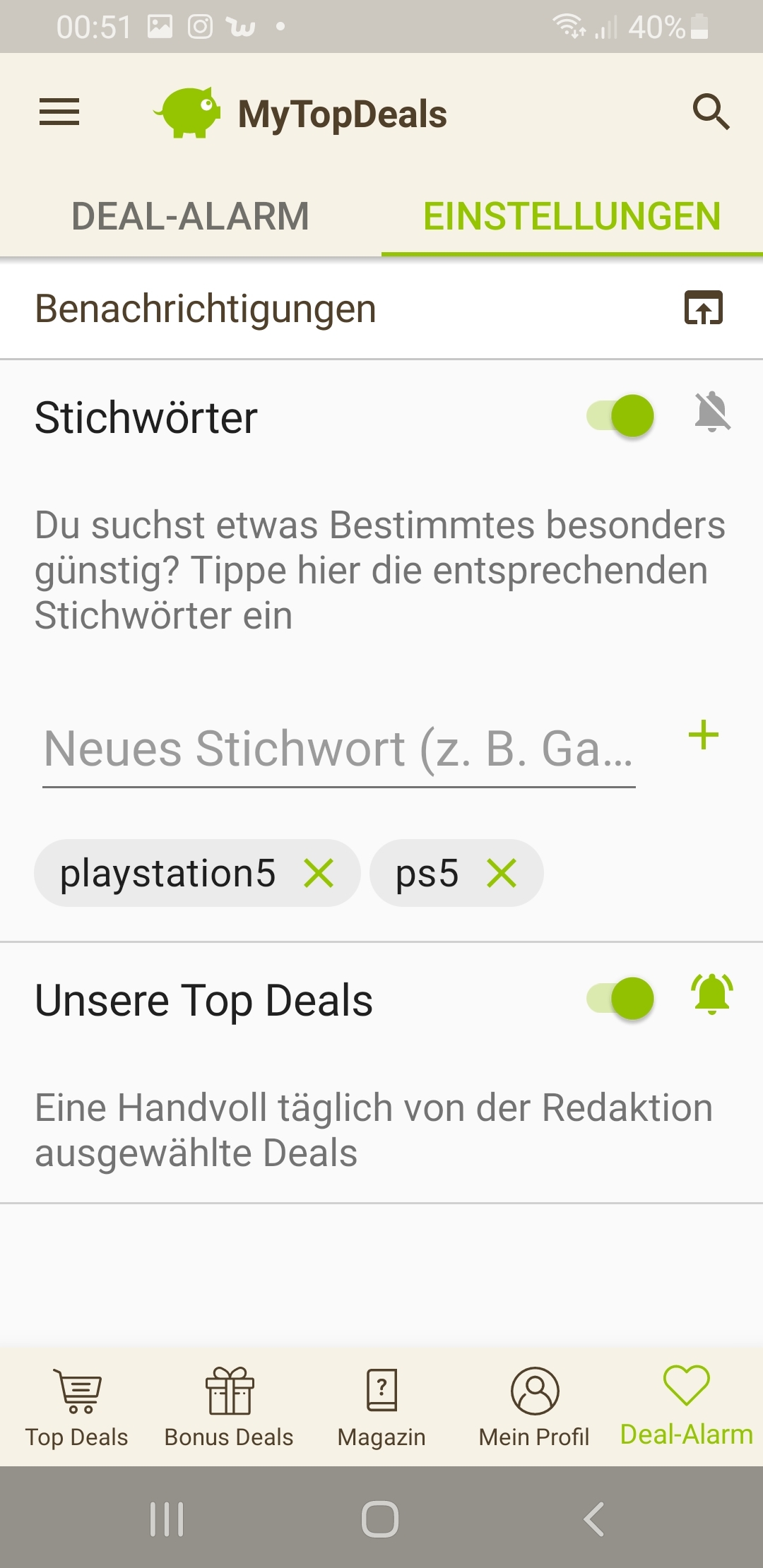Image resolution: width=763 pixels, height=1568 pixels.
Task: Tap the system back button
Action: (x=593, y=1519)
